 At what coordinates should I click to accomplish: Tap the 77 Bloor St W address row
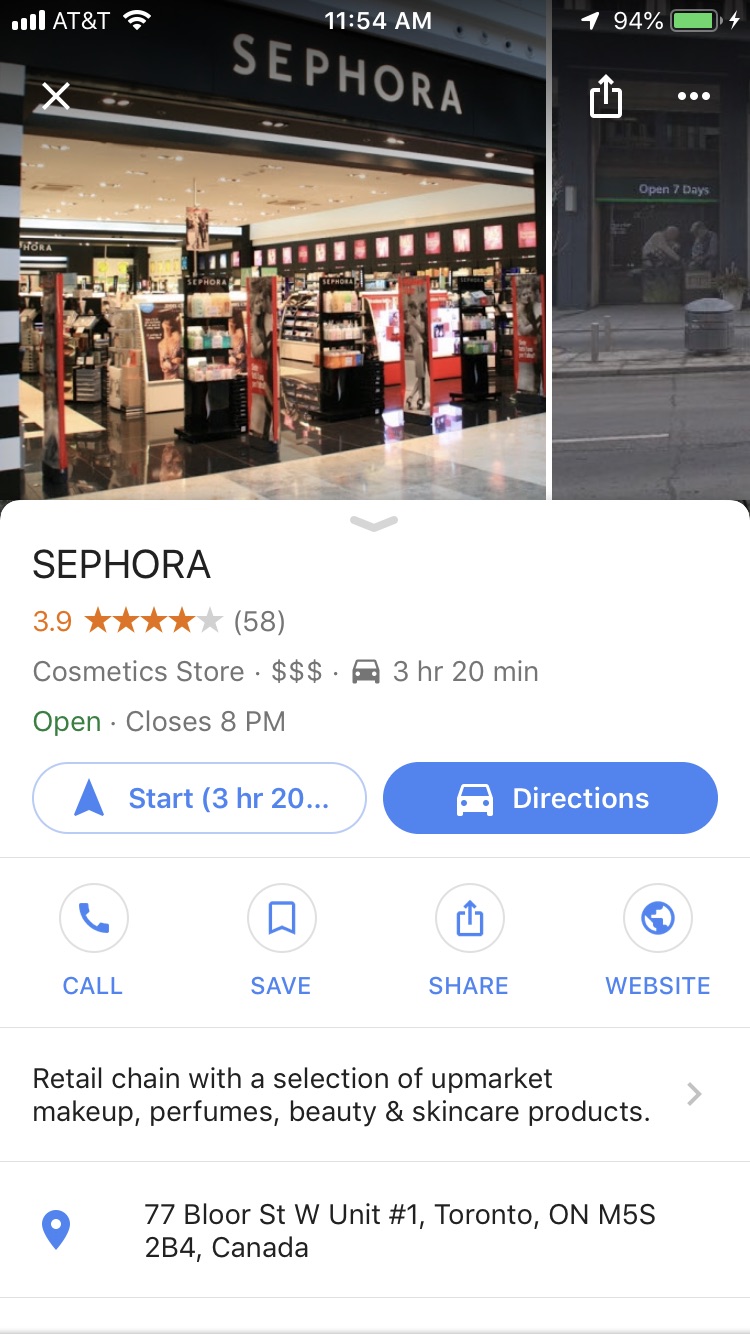coord(375,1230)
